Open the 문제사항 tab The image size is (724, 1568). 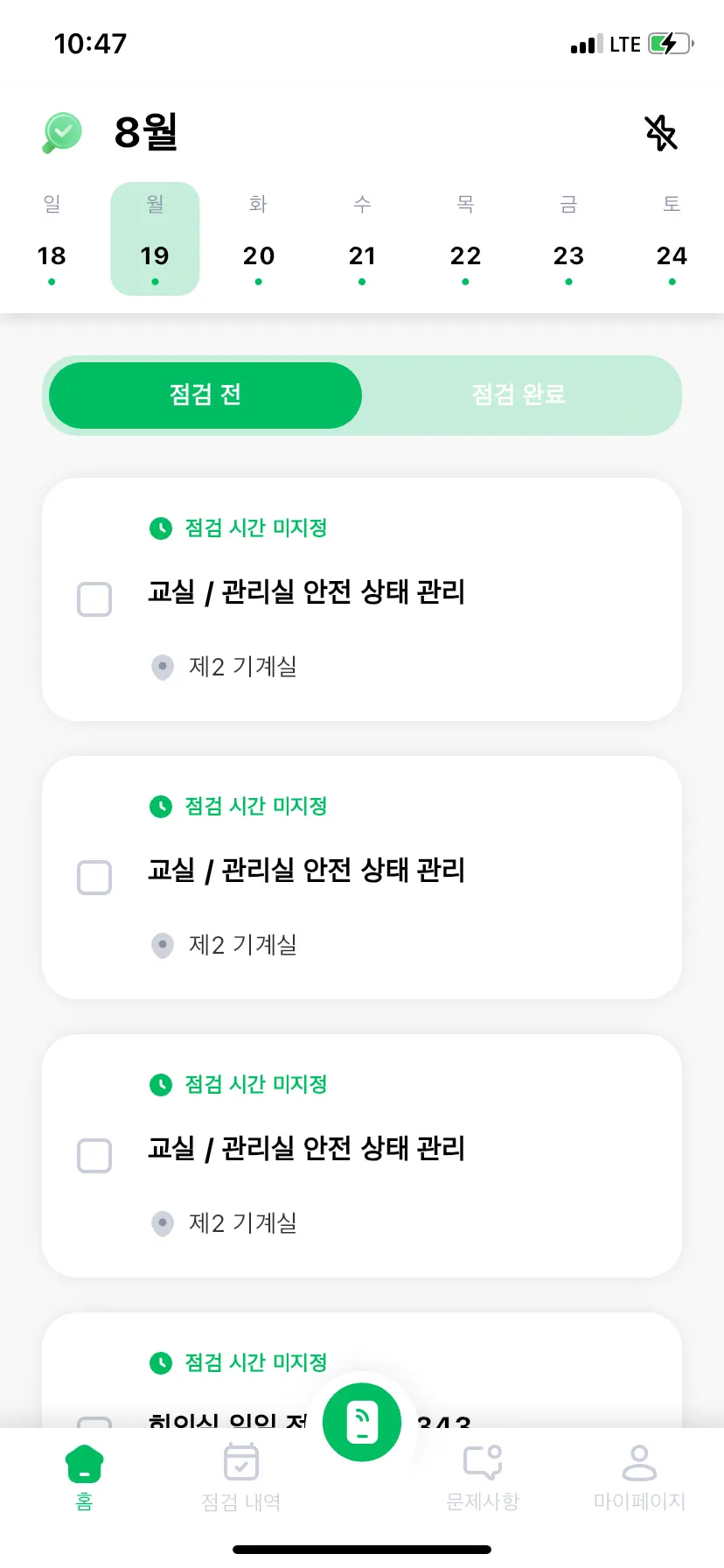[483, 1477]
